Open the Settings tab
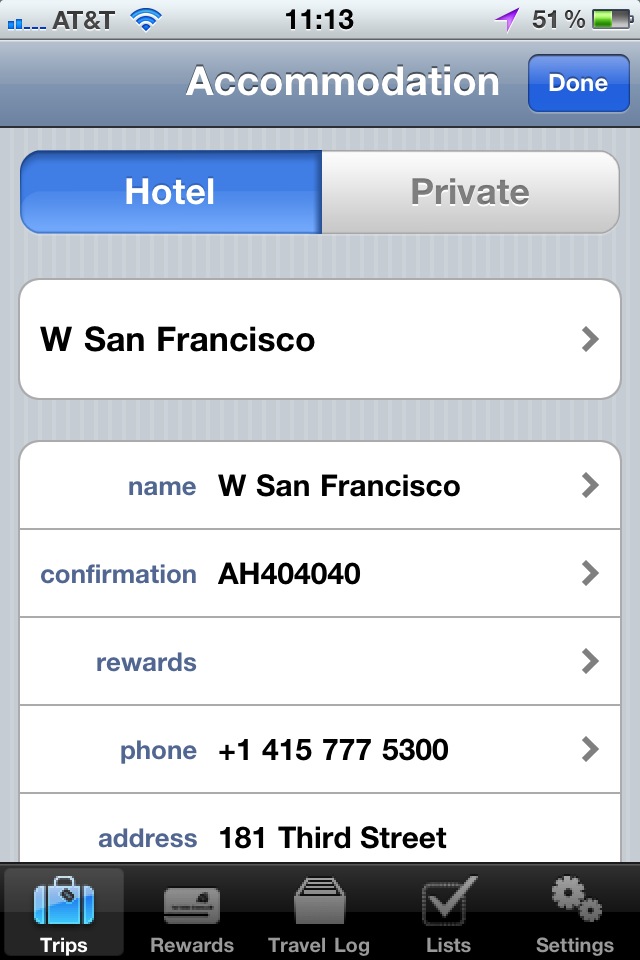Screen dimensions: 640x960 pos(575,914)
